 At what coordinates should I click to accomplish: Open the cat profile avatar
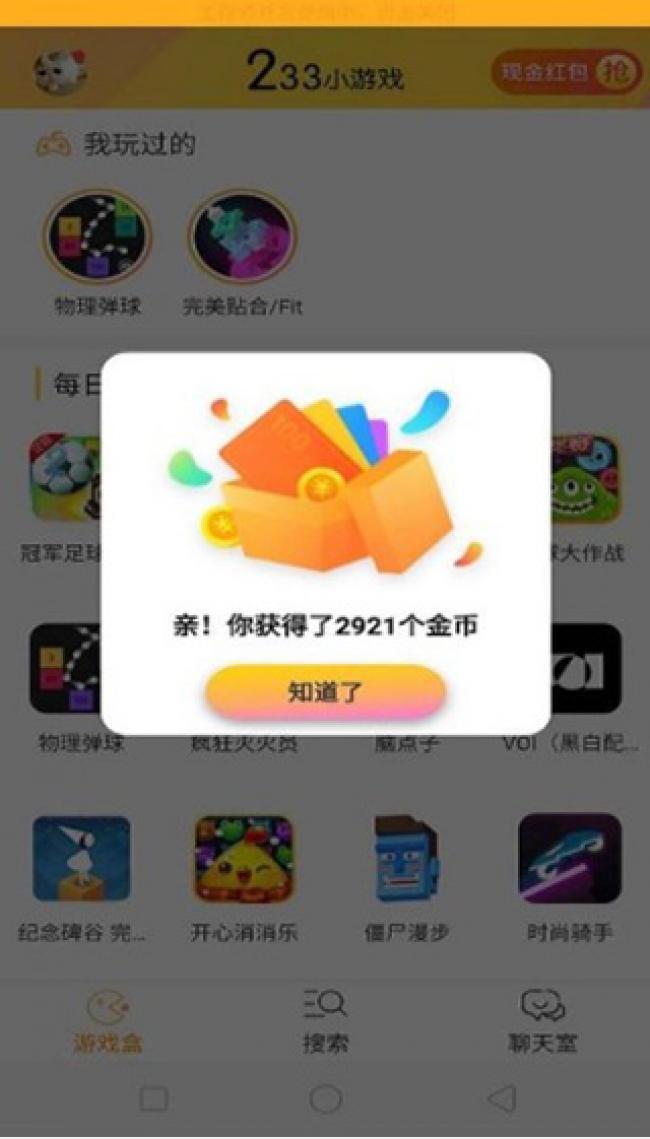(x=60, y=72)
